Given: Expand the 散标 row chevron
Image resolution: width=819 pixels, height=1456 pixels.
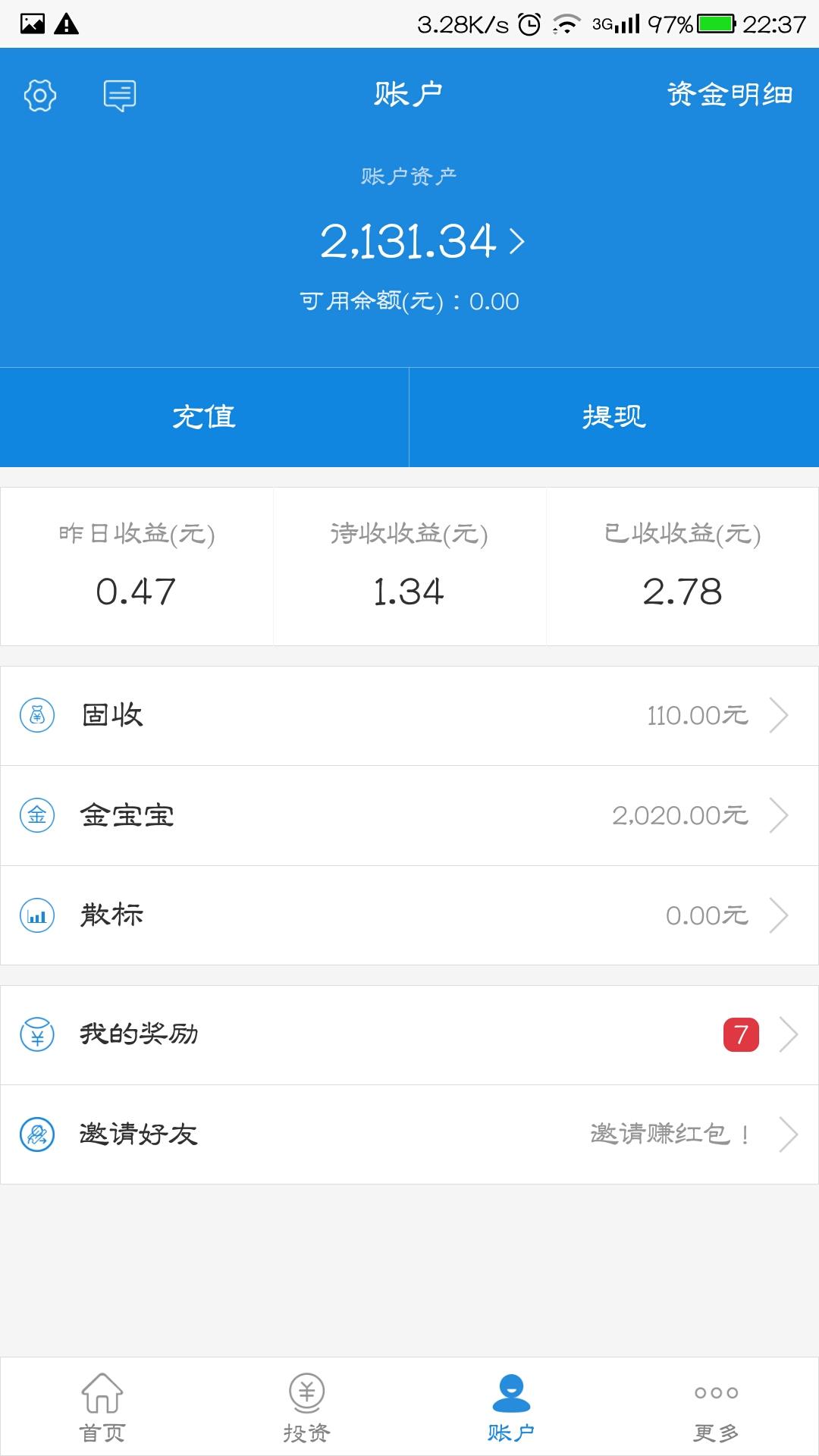Looking at the screenshot, I should tap(781, 915).
